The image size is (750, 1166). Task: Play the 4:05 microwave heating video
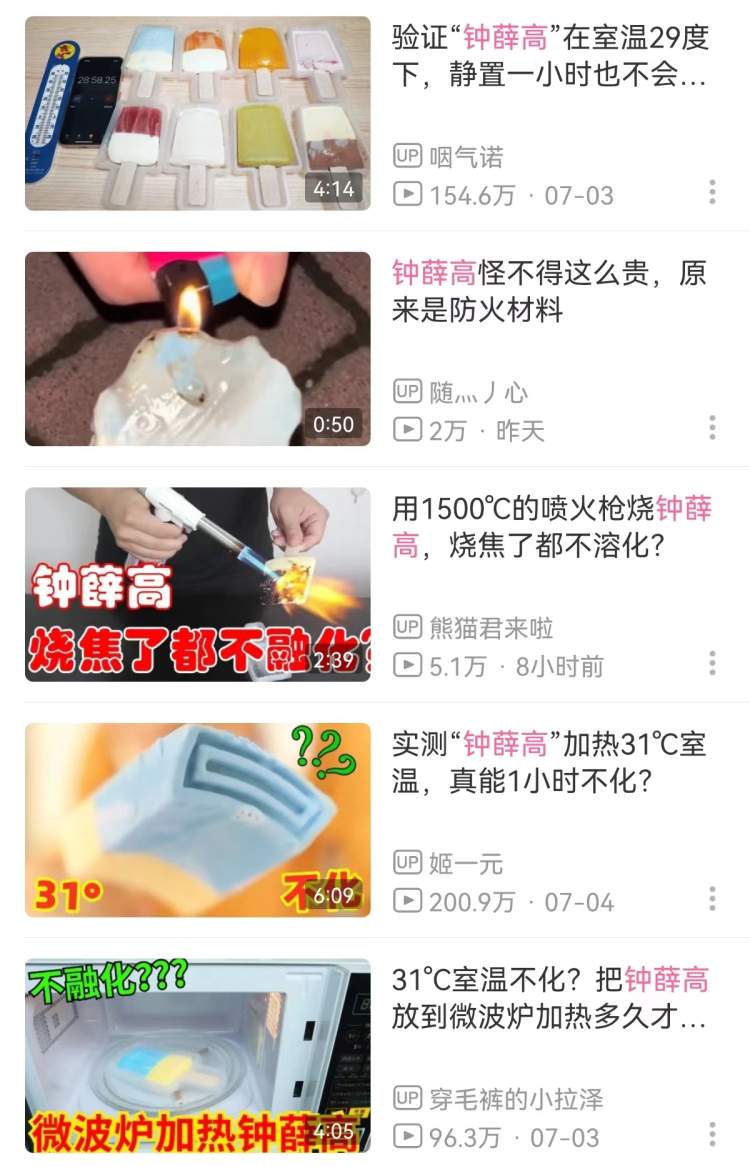(198, 1055)
